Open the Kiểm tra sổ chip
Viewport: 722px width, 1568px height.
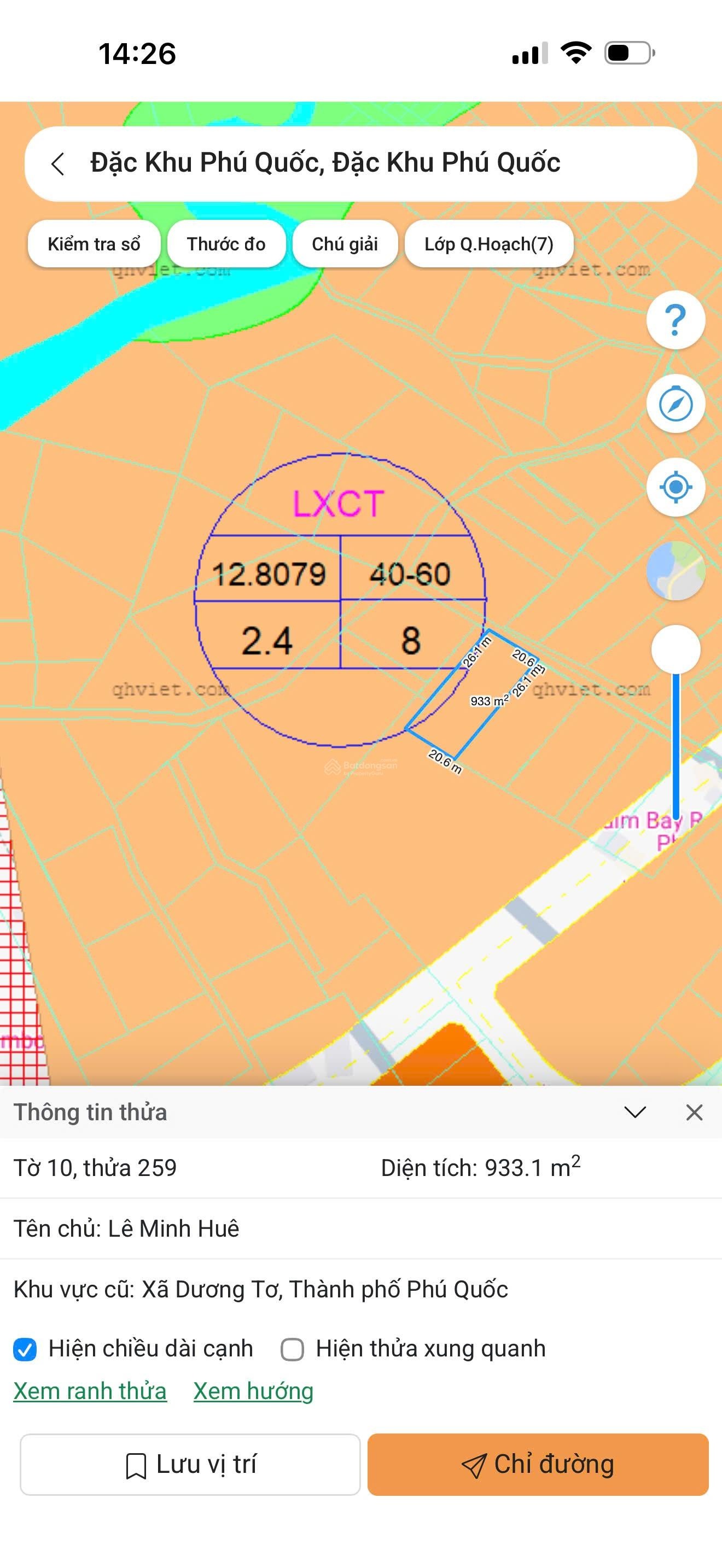pos(94,244)
